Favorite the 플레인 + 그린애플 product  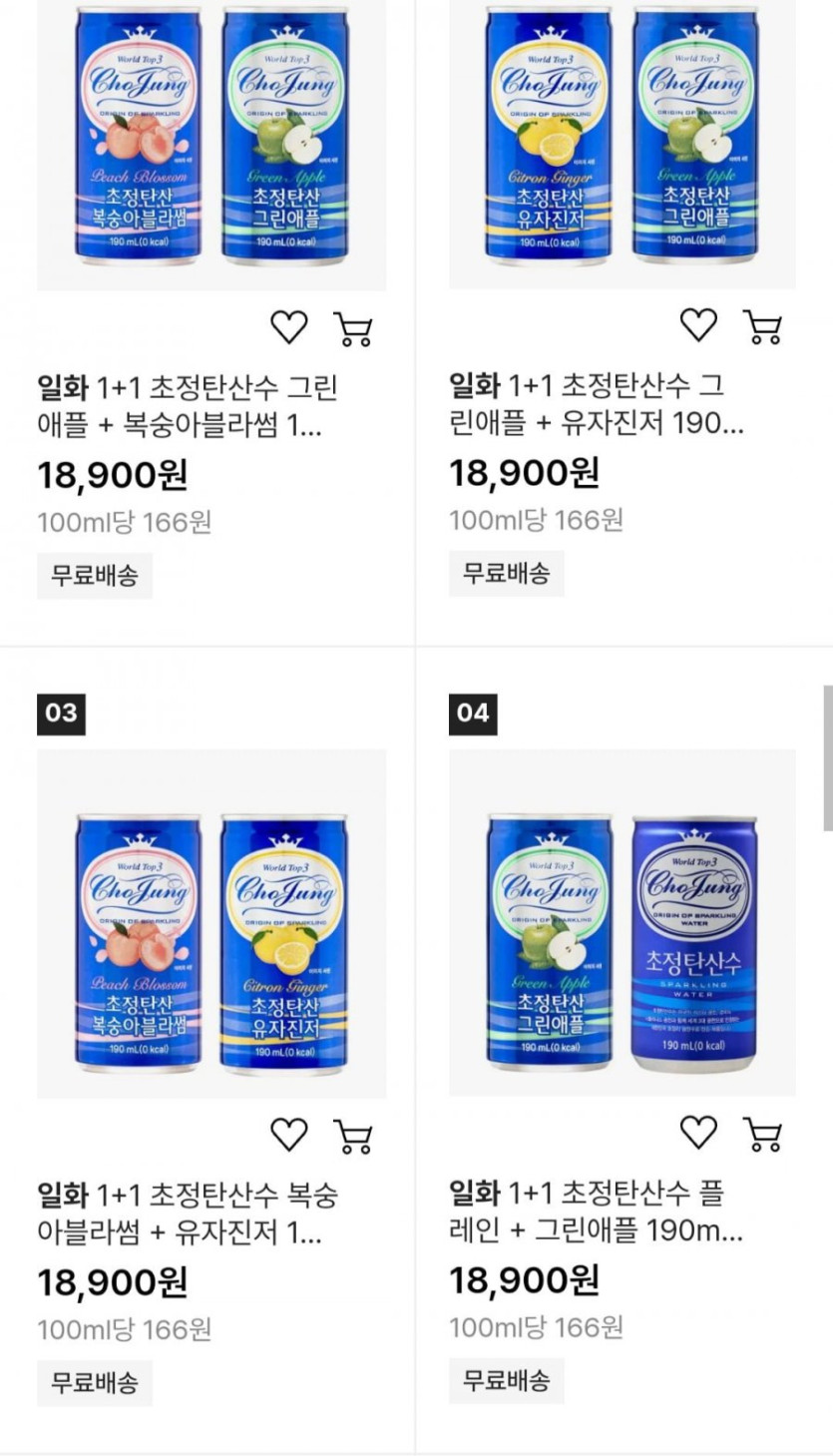[x=698, y=1133]
